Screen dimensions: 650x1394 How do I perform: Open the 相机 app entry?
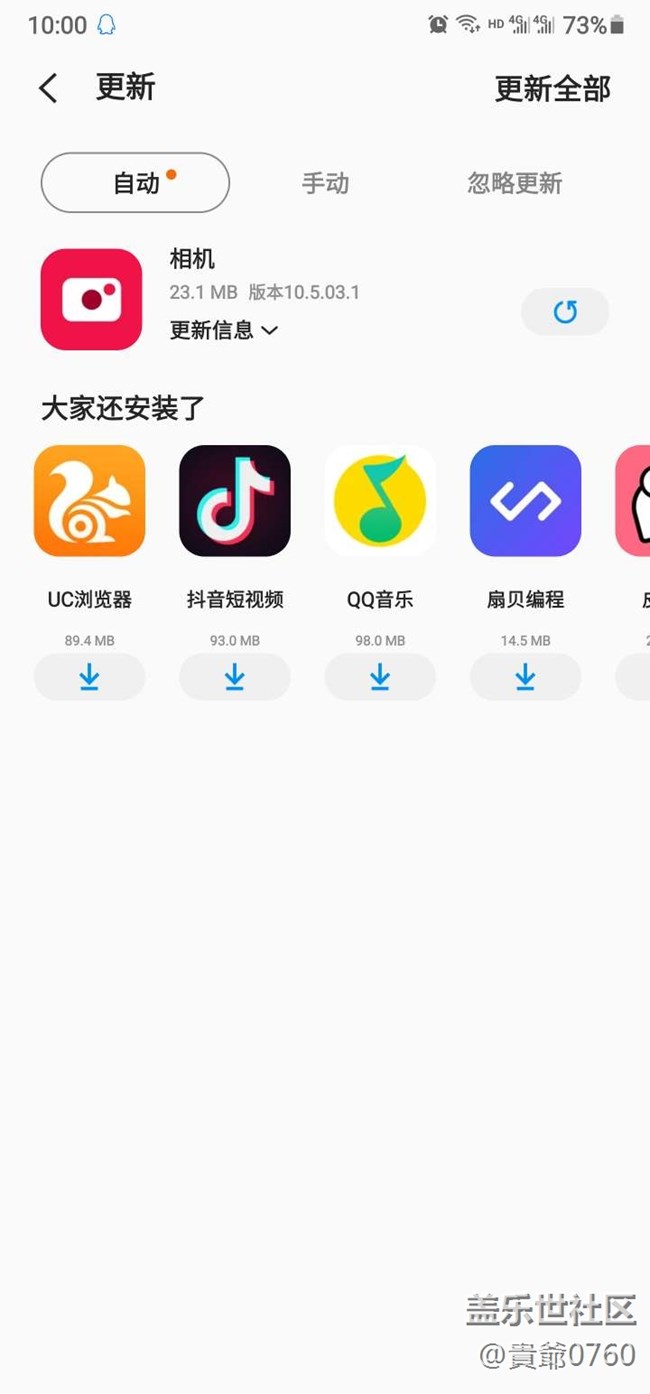[x=91, y=300]
